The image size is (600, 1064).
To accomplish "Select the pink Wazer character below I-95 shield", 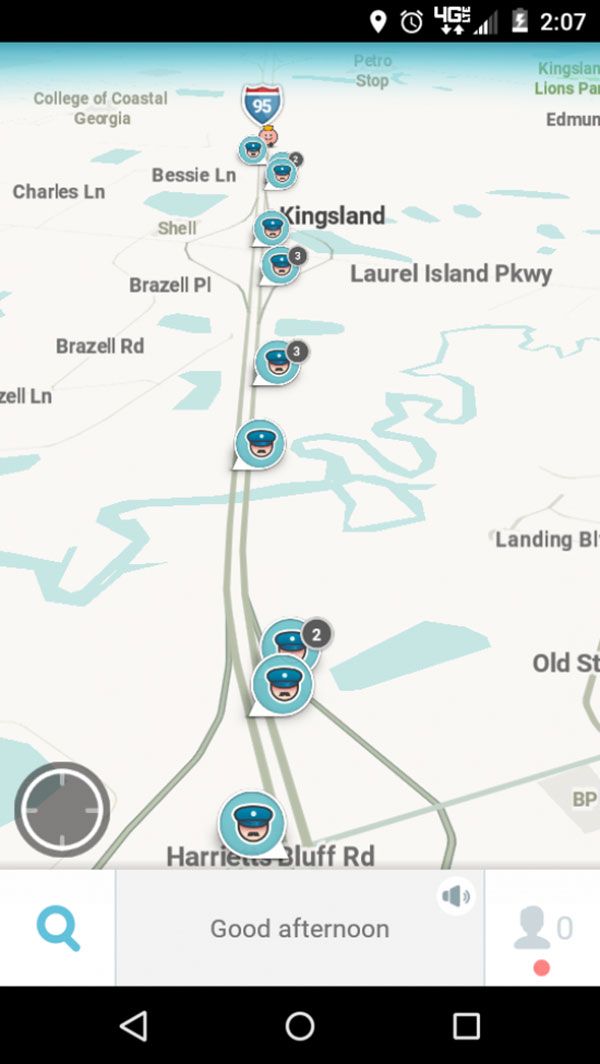I will [x=268, y=135].
